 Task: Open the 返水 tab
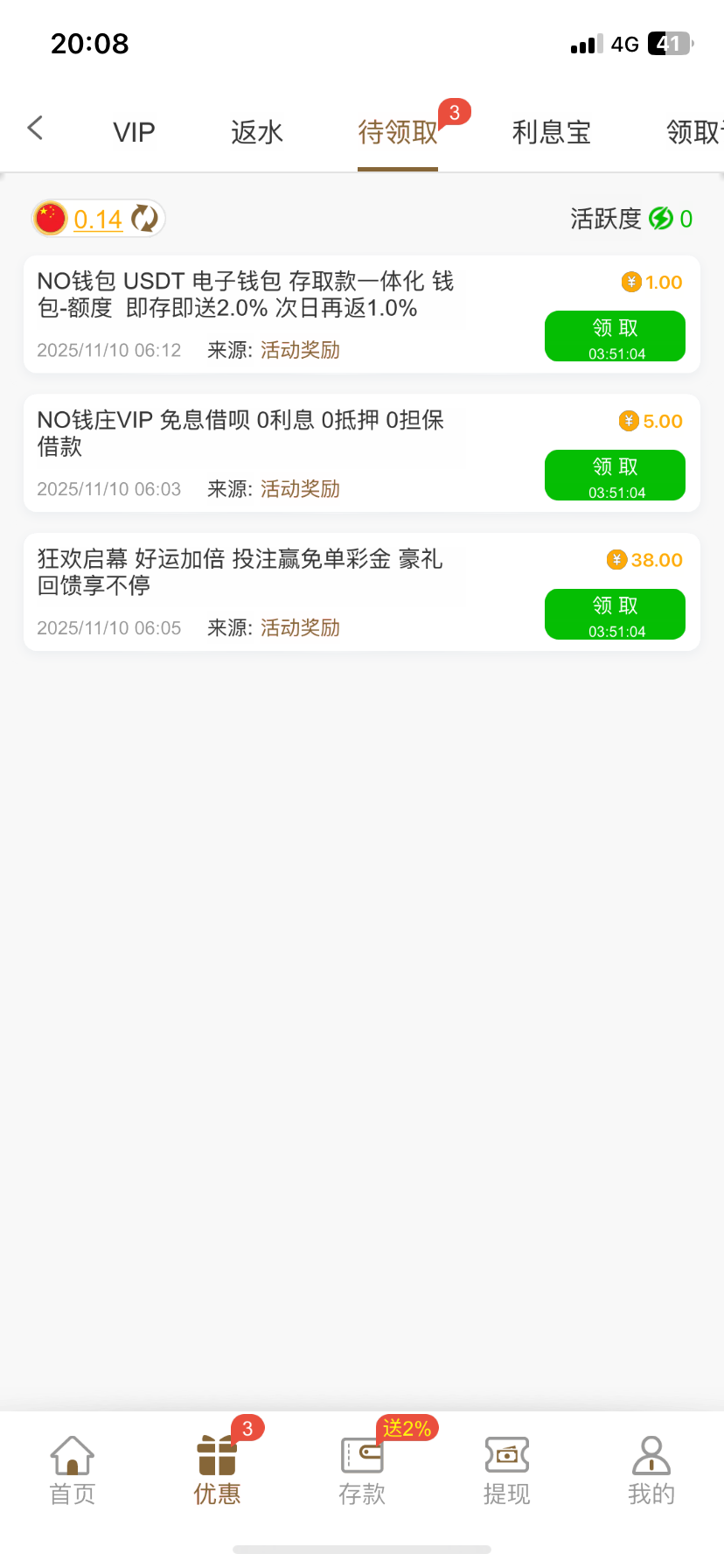(x=257, y=132)
